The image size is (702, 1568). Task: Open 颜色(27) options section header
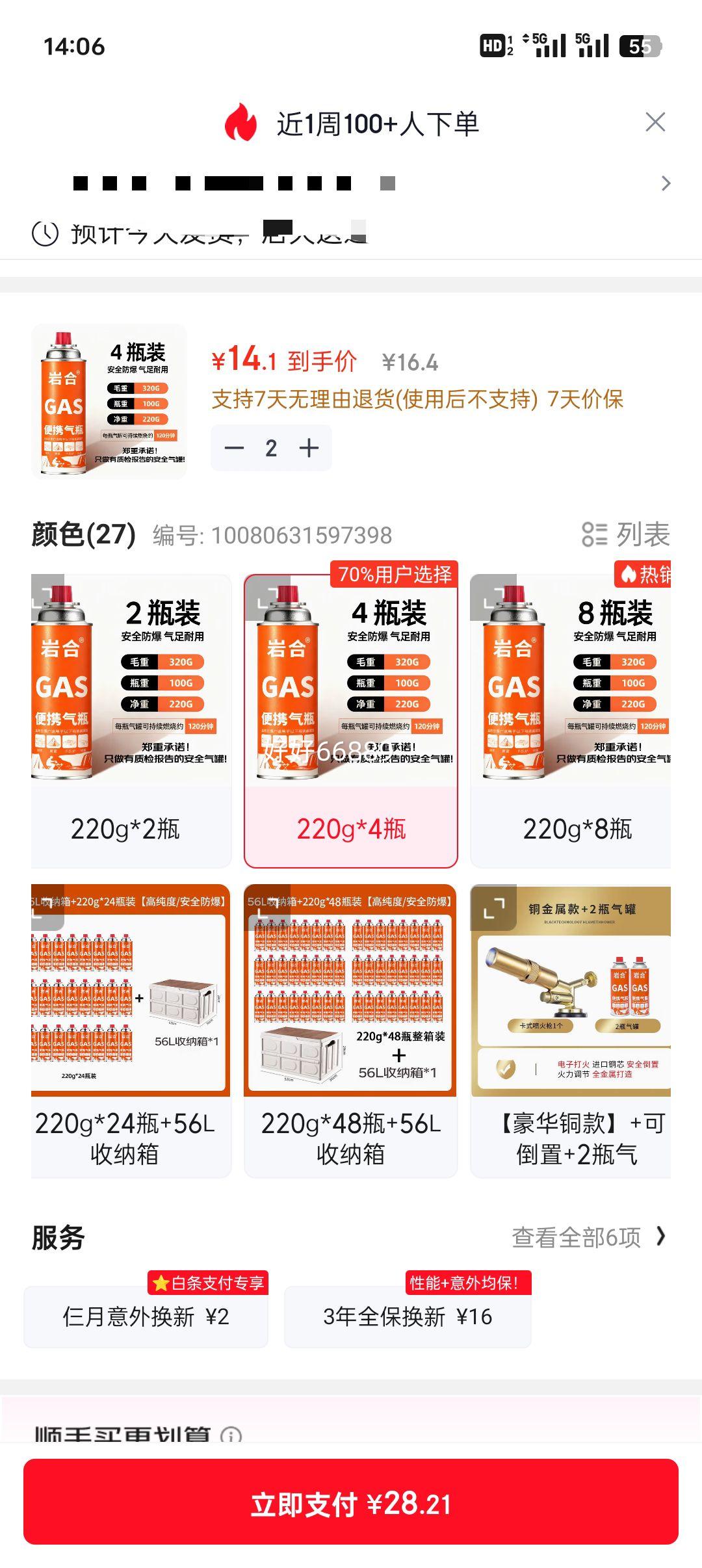pyautogui.click(x=78, y=535)
